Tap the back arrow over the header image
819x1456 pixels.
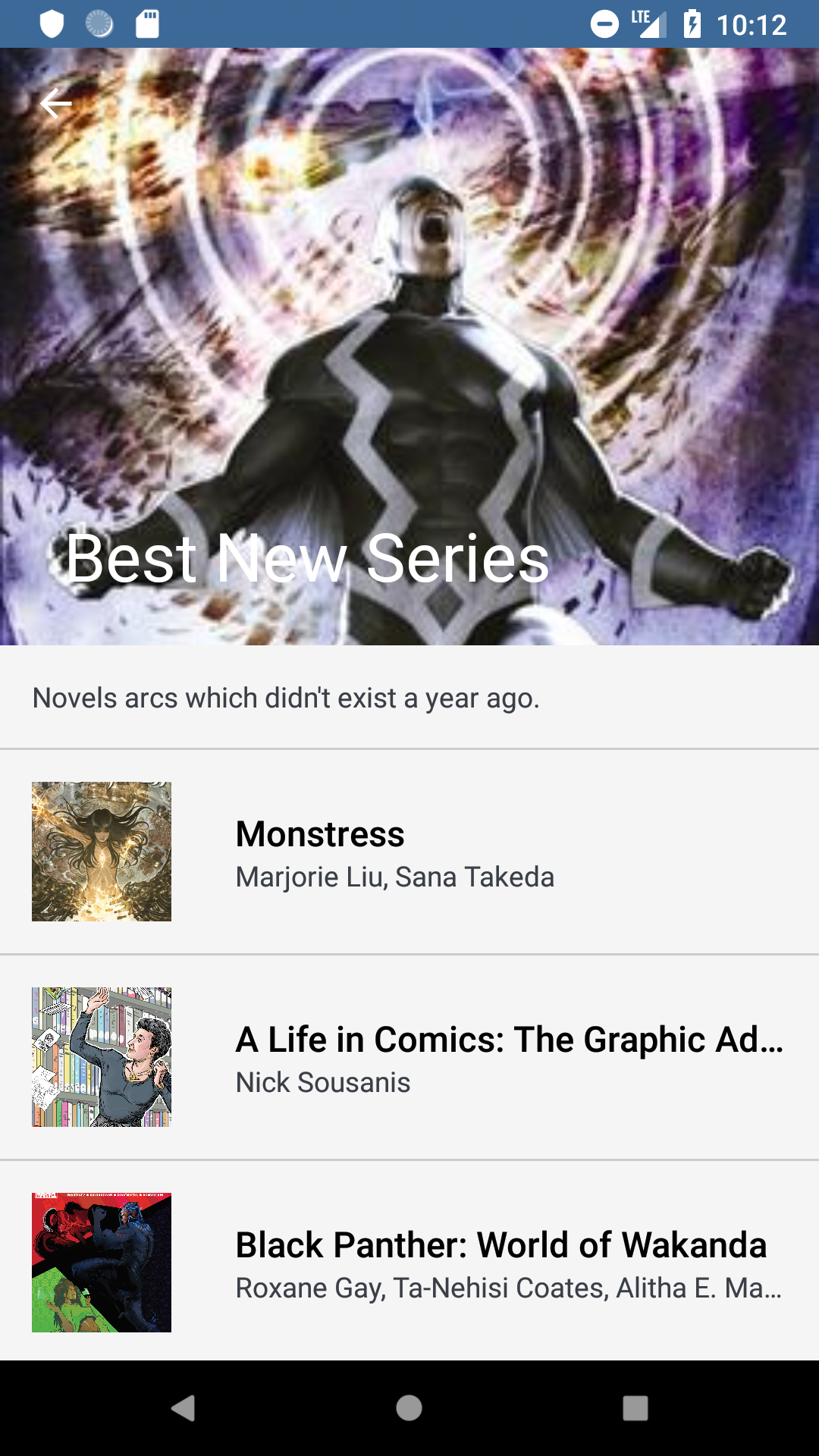point(55,104)
